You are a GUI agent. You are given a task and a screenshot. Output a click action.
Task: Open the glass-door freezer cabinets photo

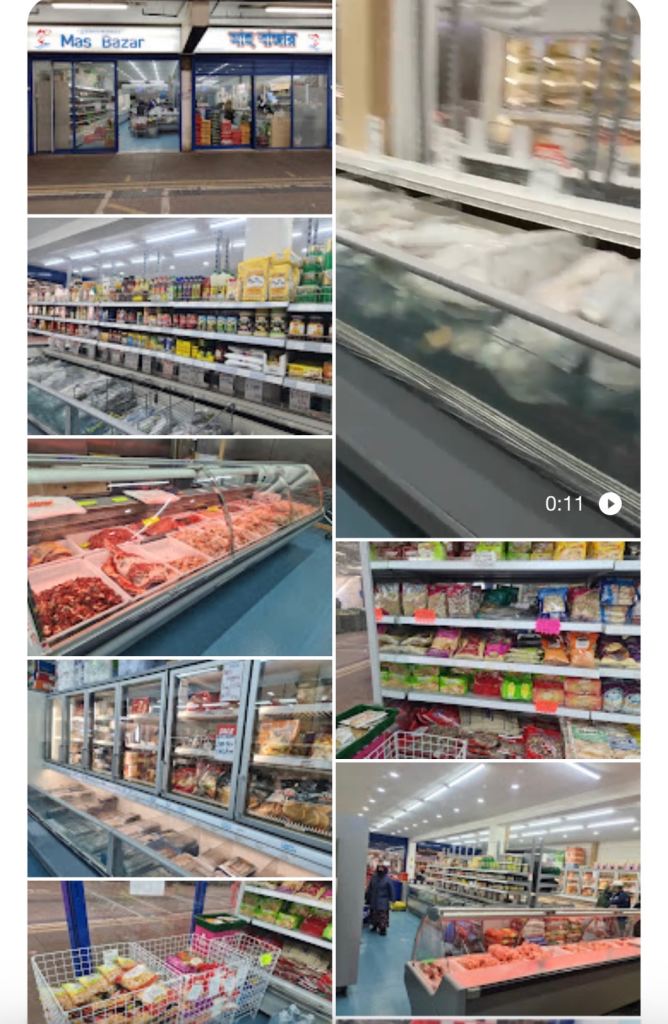pyautogui.click(x=180, y=768)
